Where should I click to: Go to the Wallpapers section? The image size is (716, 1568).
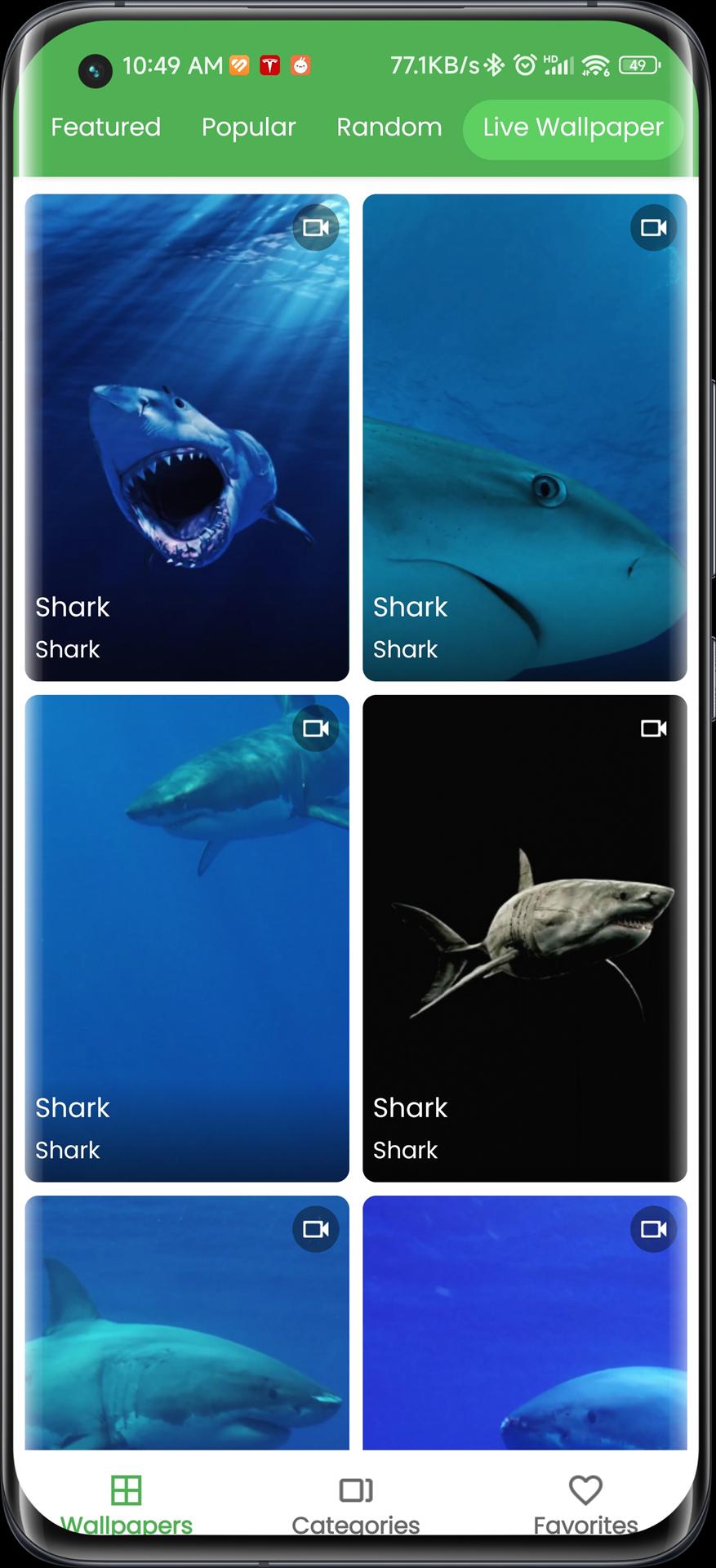[127, 1503]
